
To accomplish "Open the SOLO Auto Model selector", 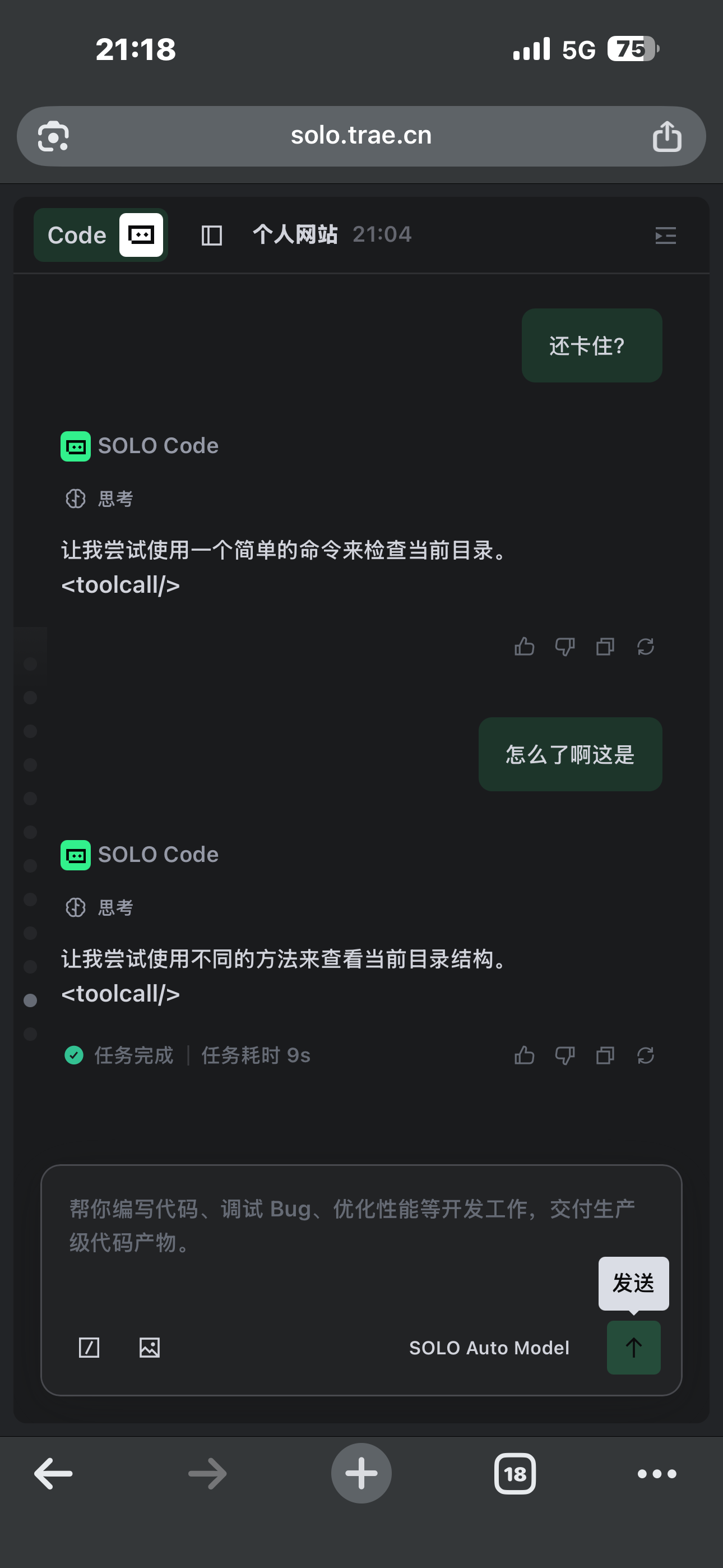I will [489, 1348].
